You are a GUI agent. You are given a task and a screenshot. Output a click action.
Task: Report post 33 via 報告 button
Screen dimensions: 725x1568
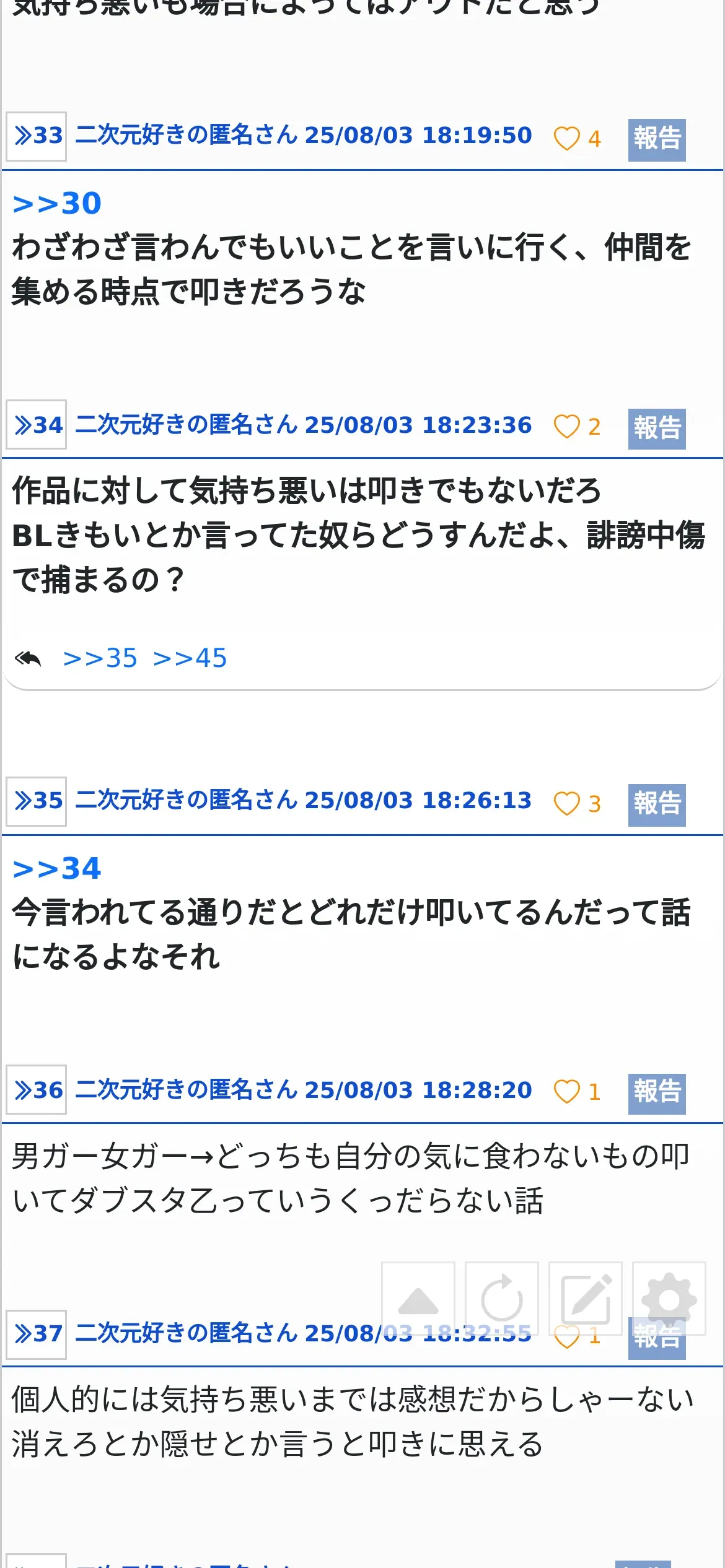656,139
